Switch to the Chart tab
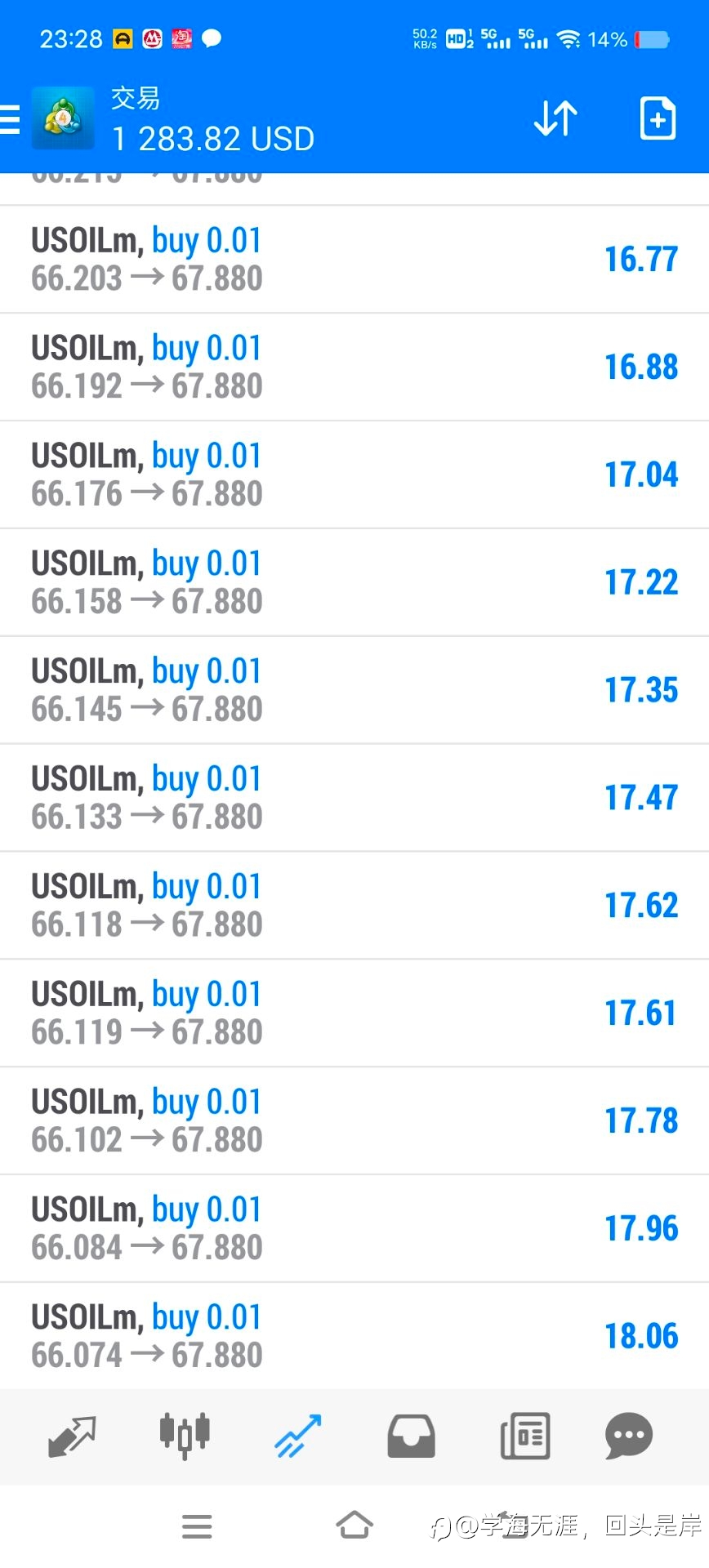709x1568 pixels. click(185, 1436)
